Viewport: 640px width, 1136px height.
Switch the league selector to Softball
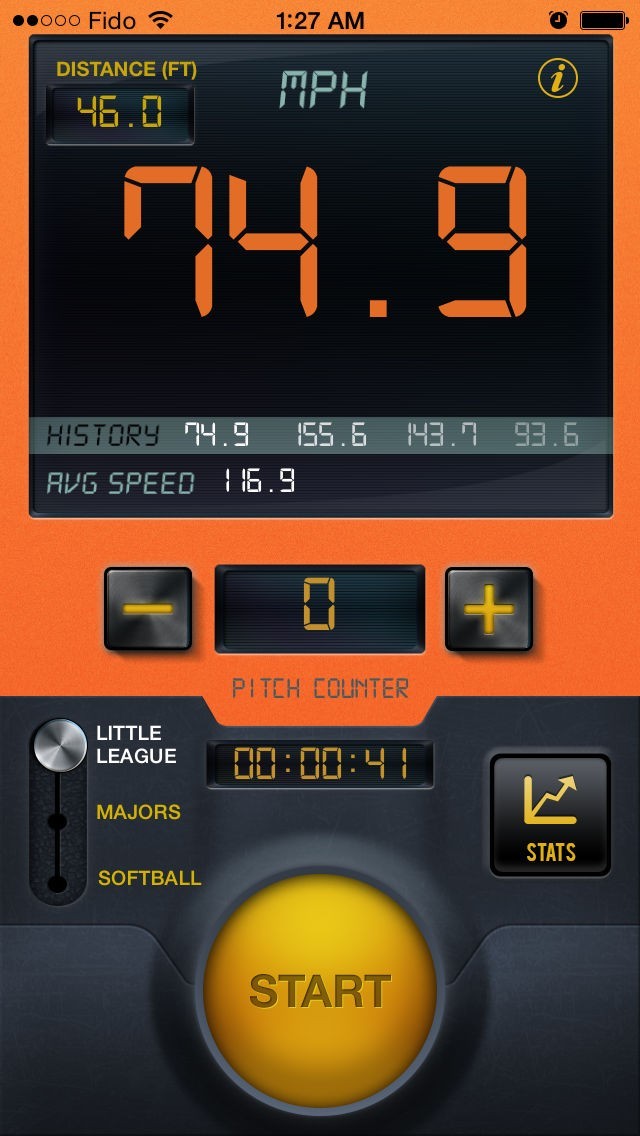pos(149,878)
